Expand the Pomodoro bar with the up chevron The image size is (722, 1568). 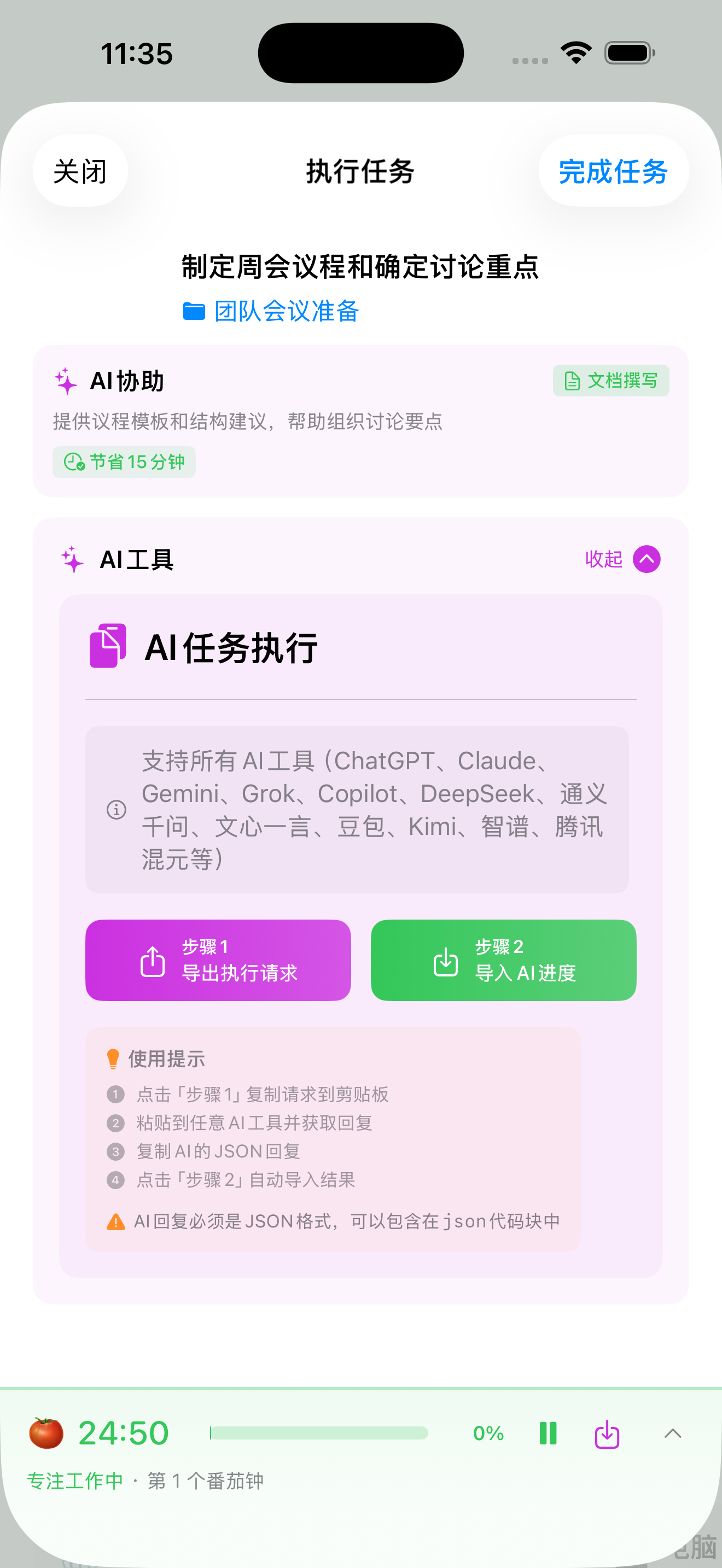point(672,1432)
